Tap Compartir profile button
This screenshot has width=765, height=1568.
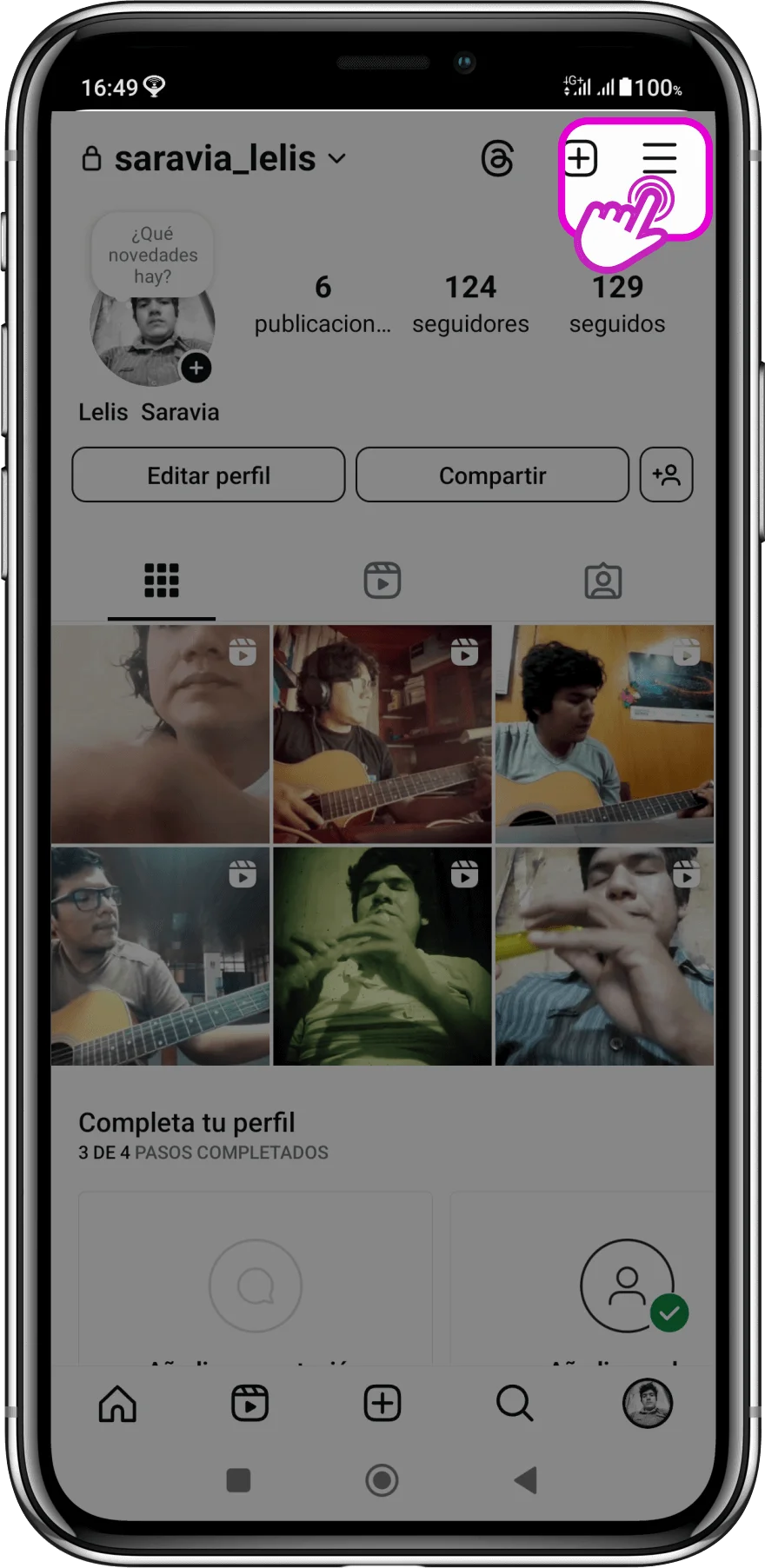pos(492,475)
